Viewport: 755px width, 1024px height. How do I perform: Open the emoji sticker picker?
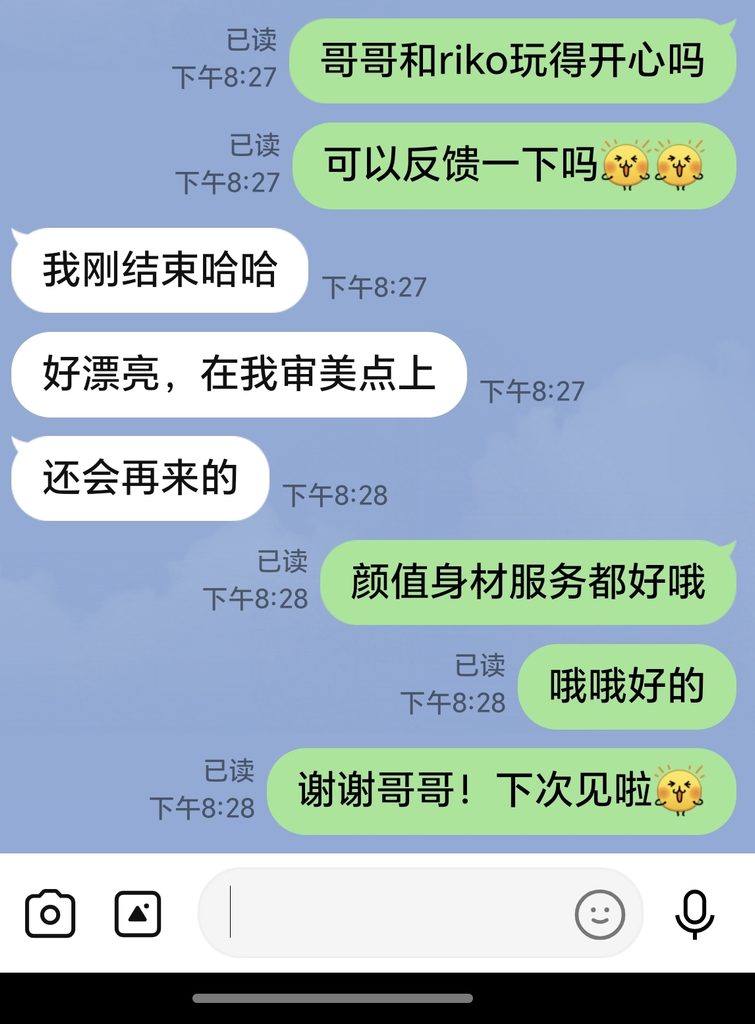click(600, 914)
